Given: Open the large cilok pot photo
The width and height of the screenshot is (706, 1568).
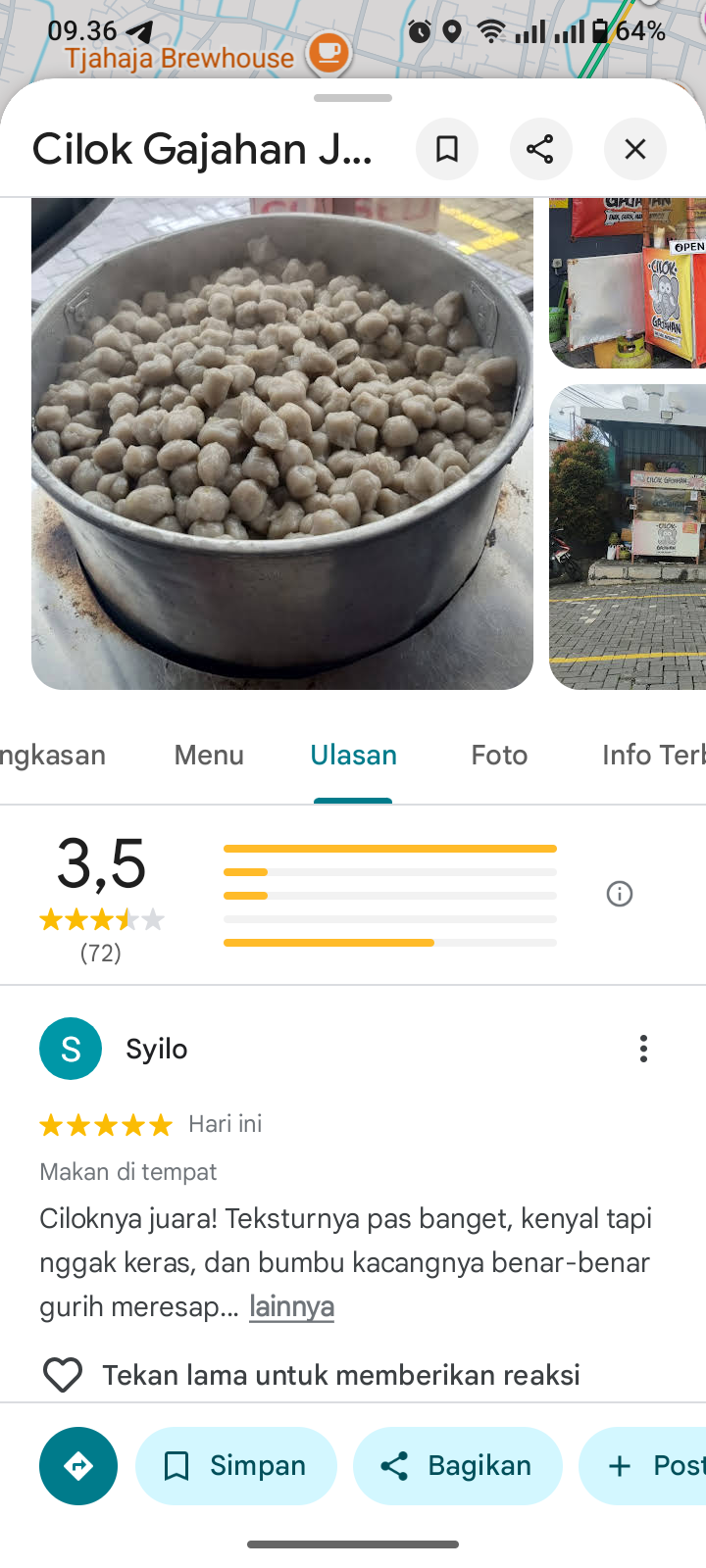Looking at the screenshot, I should tap(282, 443).
